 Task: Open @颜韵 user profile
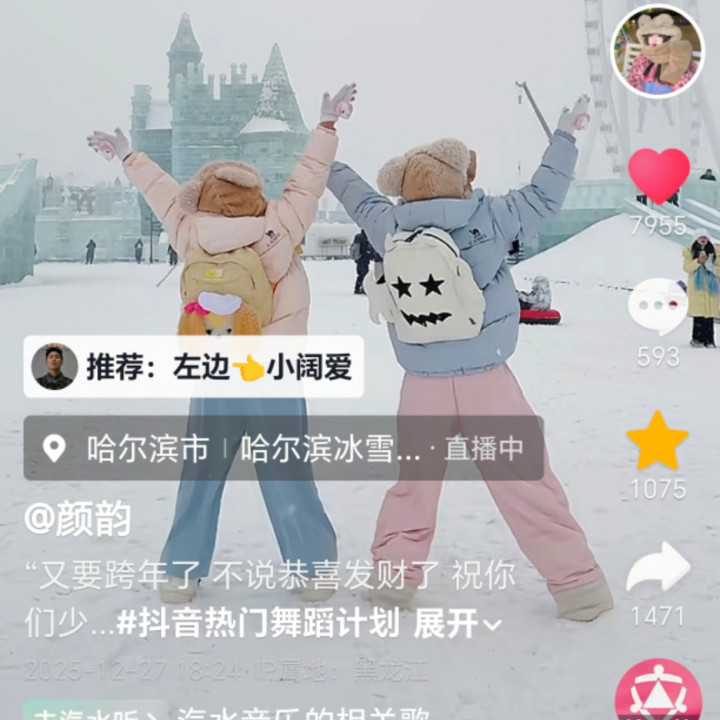click(78, 519)
